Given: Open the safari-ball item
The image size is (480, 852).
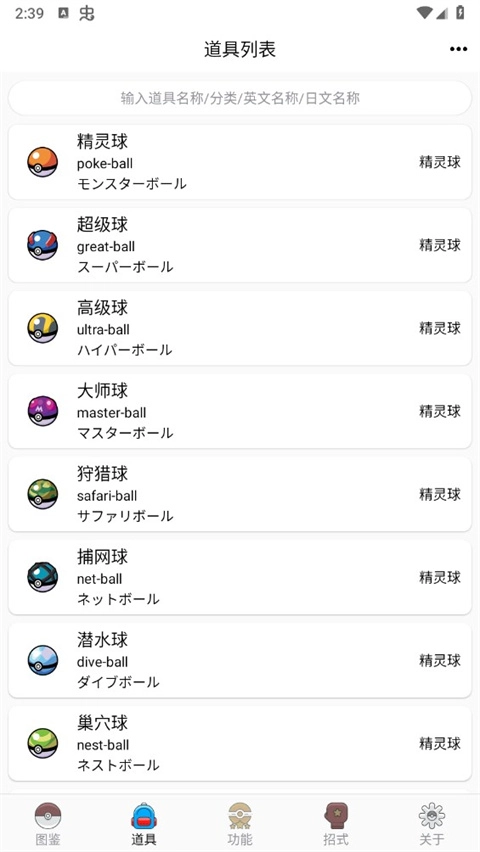Looking at the screenshot, I should click(240, 494).
